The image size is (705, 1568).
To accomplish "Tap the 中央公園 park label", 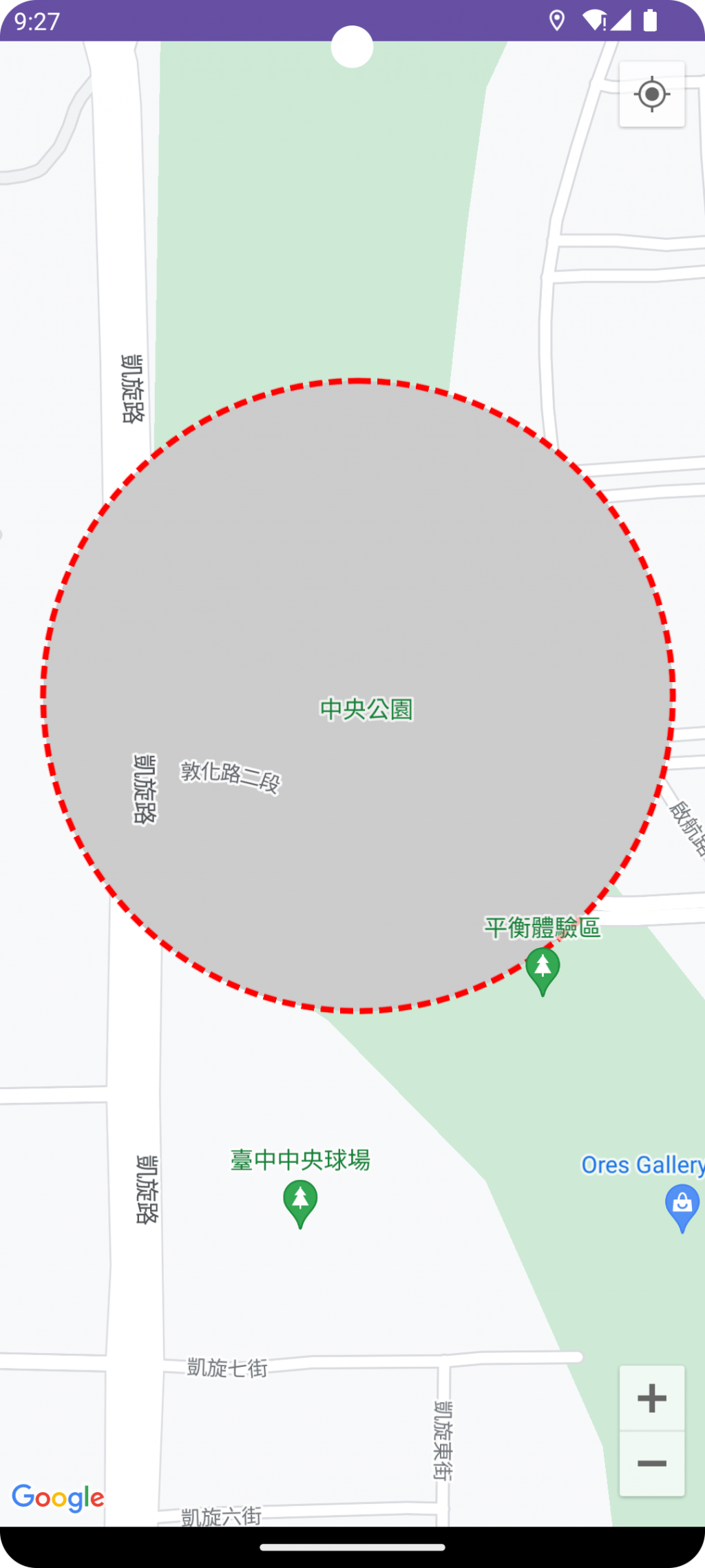I will [x=366, y=709].
